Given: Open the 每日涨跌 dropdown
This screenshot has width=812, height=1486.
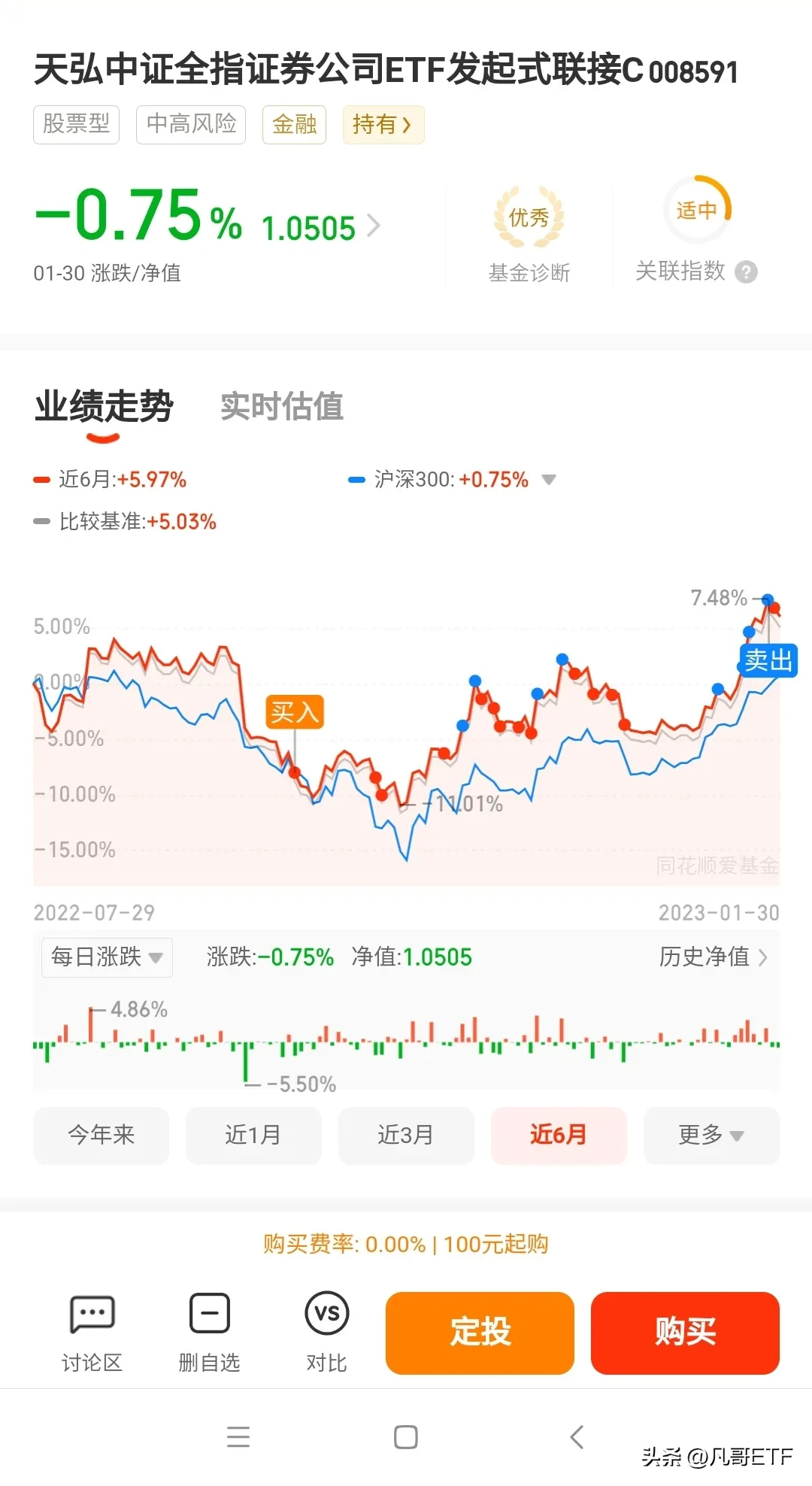Looking at the screenshot, I should coord(107,957).
